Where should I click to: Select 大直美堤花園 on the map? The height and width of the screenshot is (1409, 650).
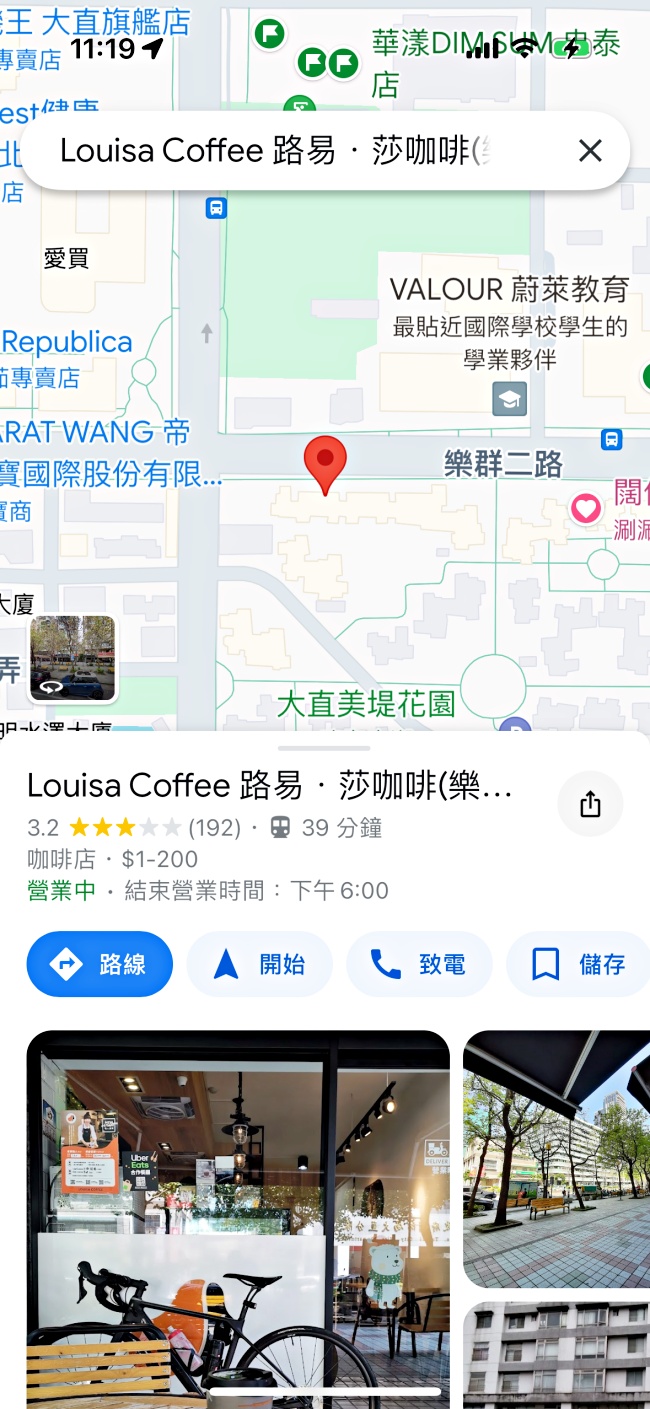click(x=365, y=704)
